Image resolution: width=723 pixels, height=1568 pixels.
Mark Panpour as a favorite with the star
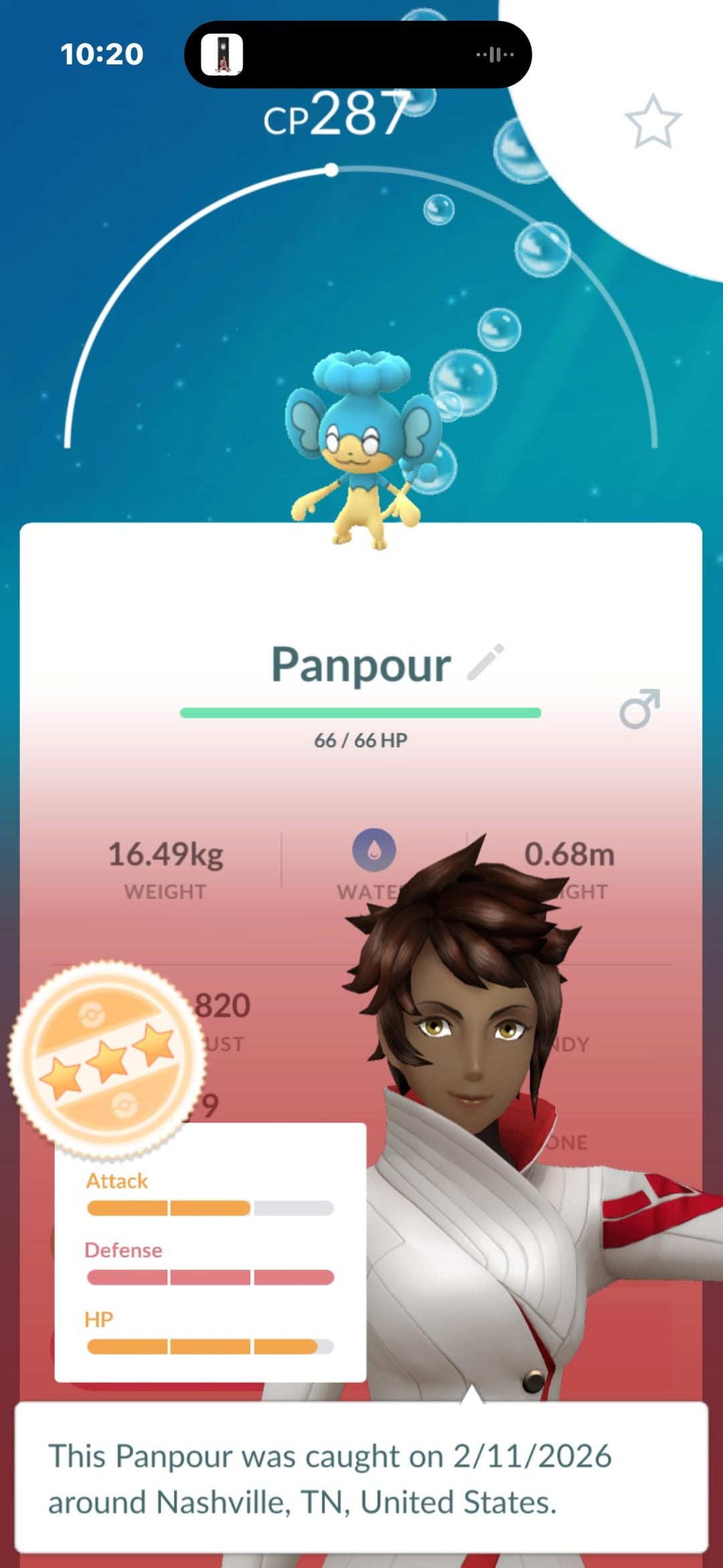653,121
